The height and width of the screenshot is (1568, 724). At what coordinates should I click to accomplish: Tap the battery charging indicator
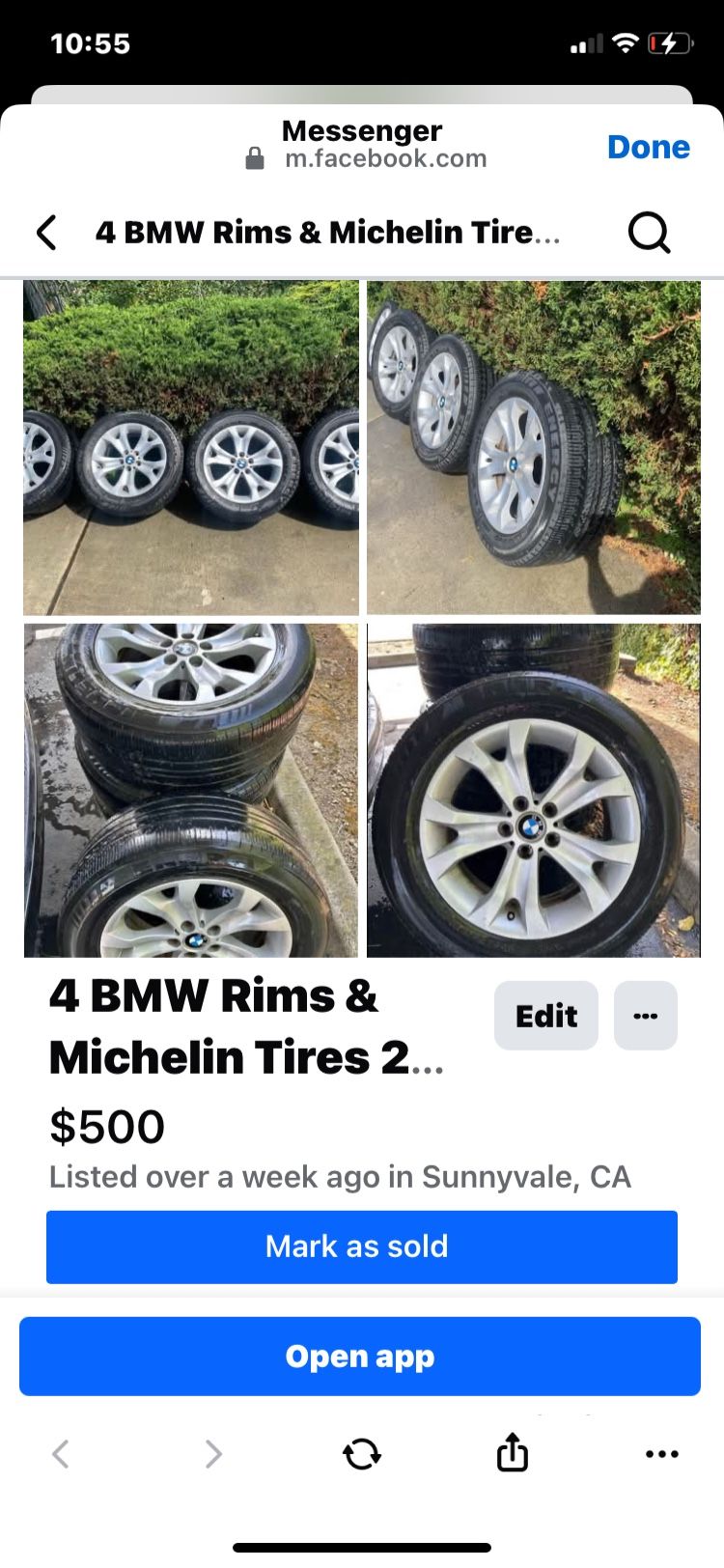pyautogui.click(x=672, y=42)
